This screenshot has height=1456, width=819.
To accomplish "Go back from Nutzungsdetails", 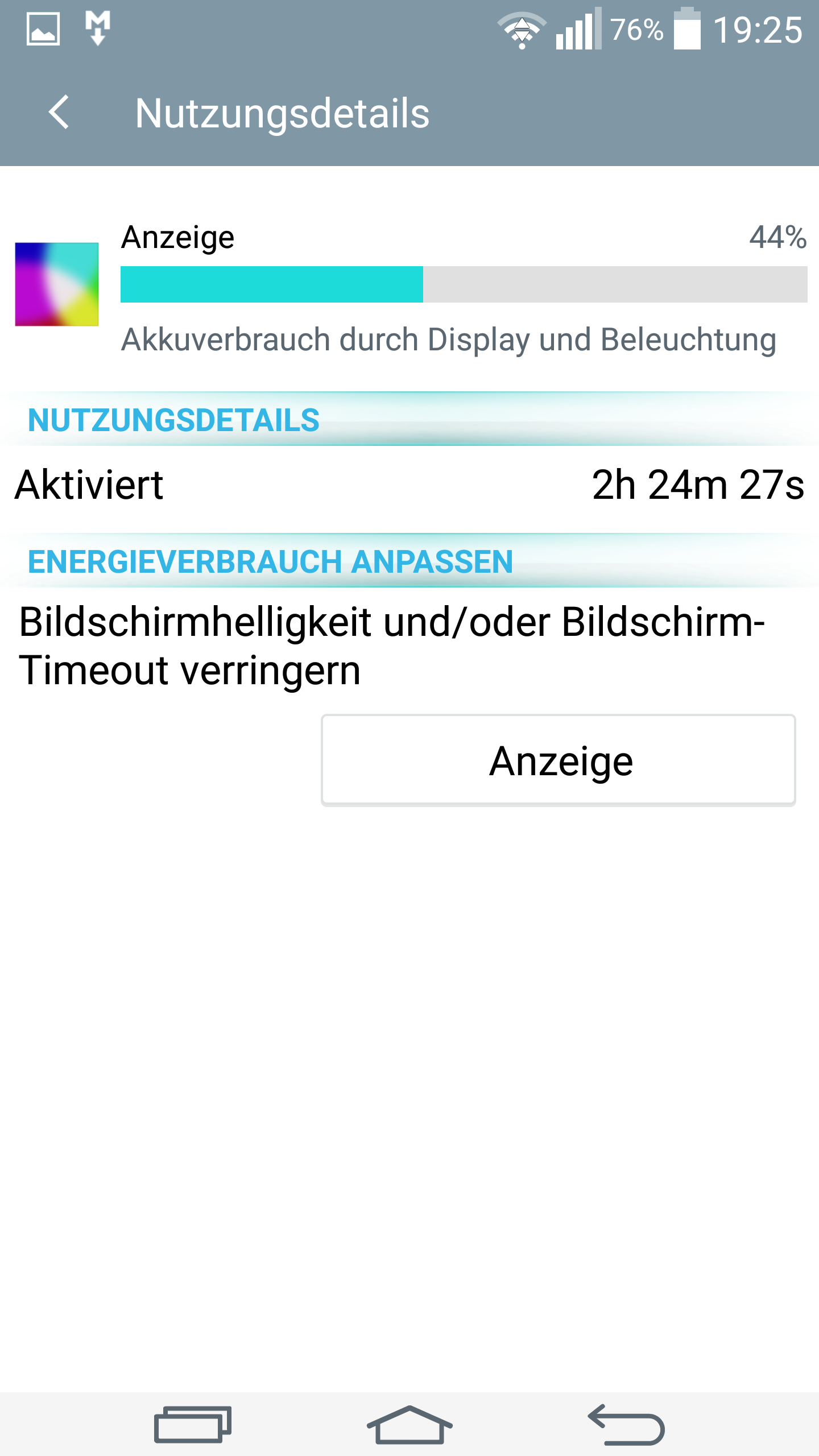I will point(59,112).
